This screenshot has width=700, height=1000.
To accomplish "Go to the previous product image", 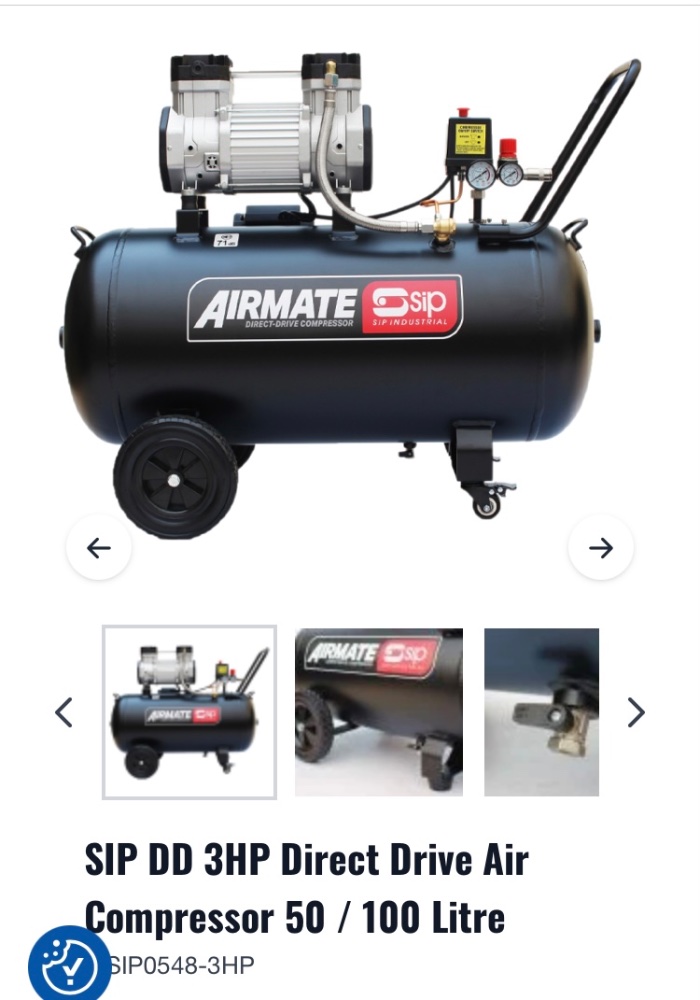I will click(98, 547).
